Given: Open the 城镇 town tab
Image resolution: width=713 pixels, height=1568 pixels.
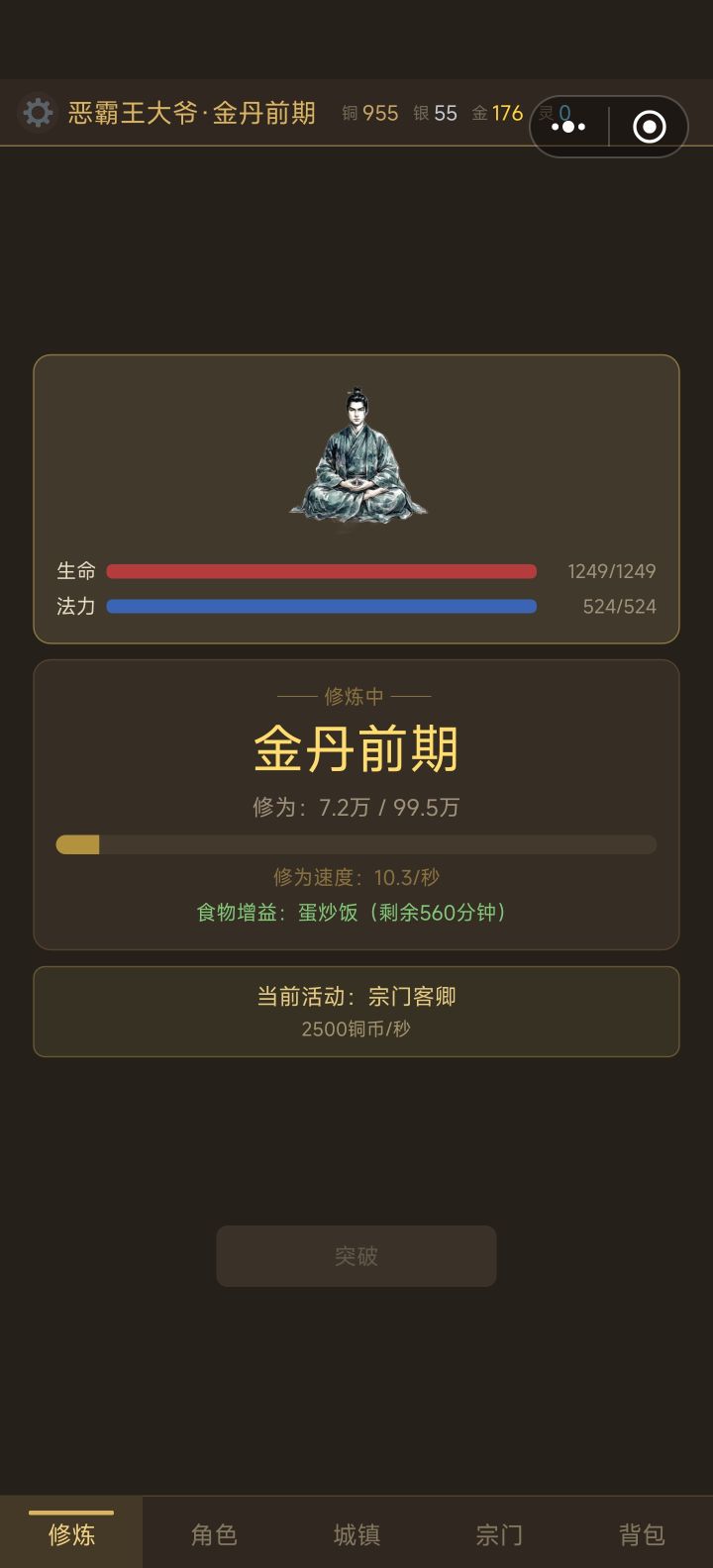Looking at the screenshot, I should point(356,1533).
